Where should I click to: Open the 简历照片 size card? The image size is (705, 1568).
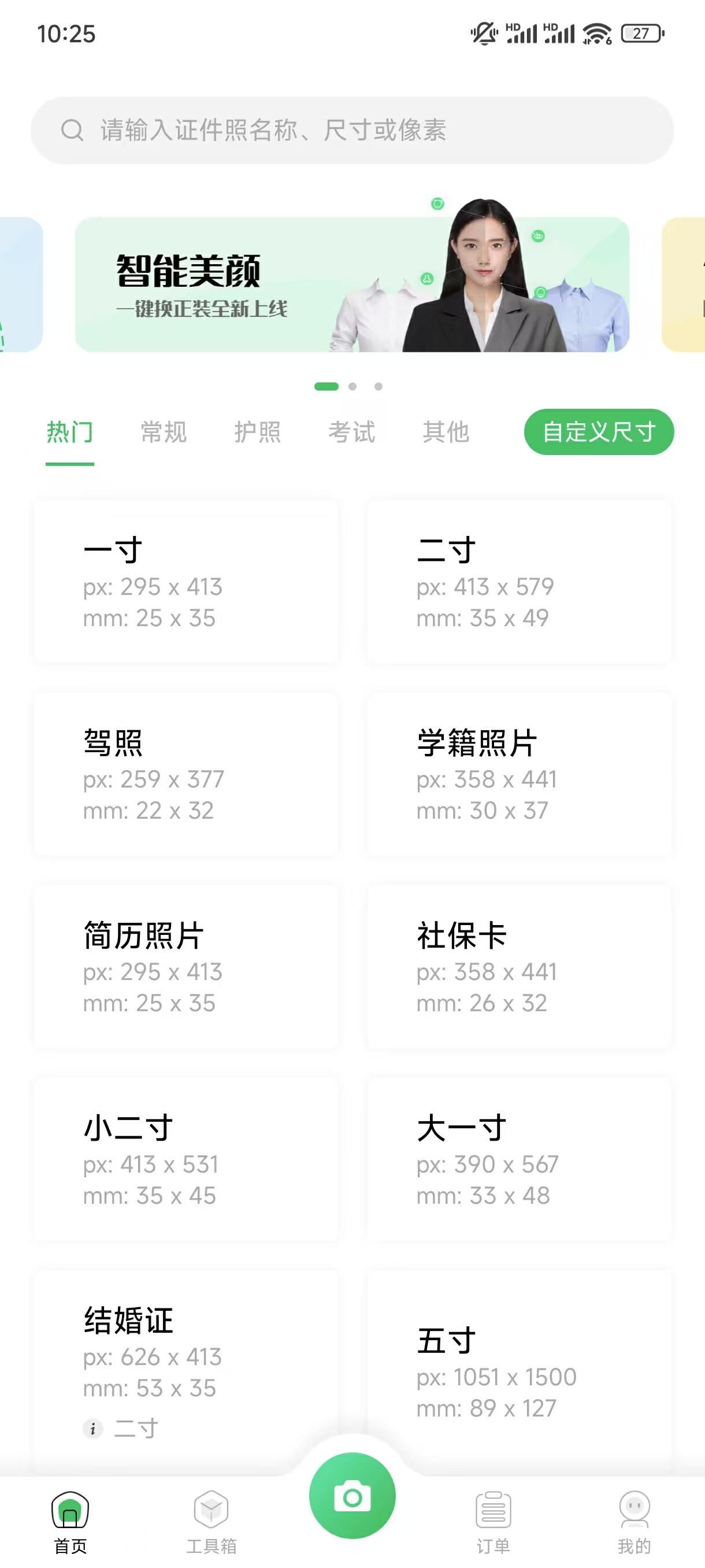(x=186, y=967)
